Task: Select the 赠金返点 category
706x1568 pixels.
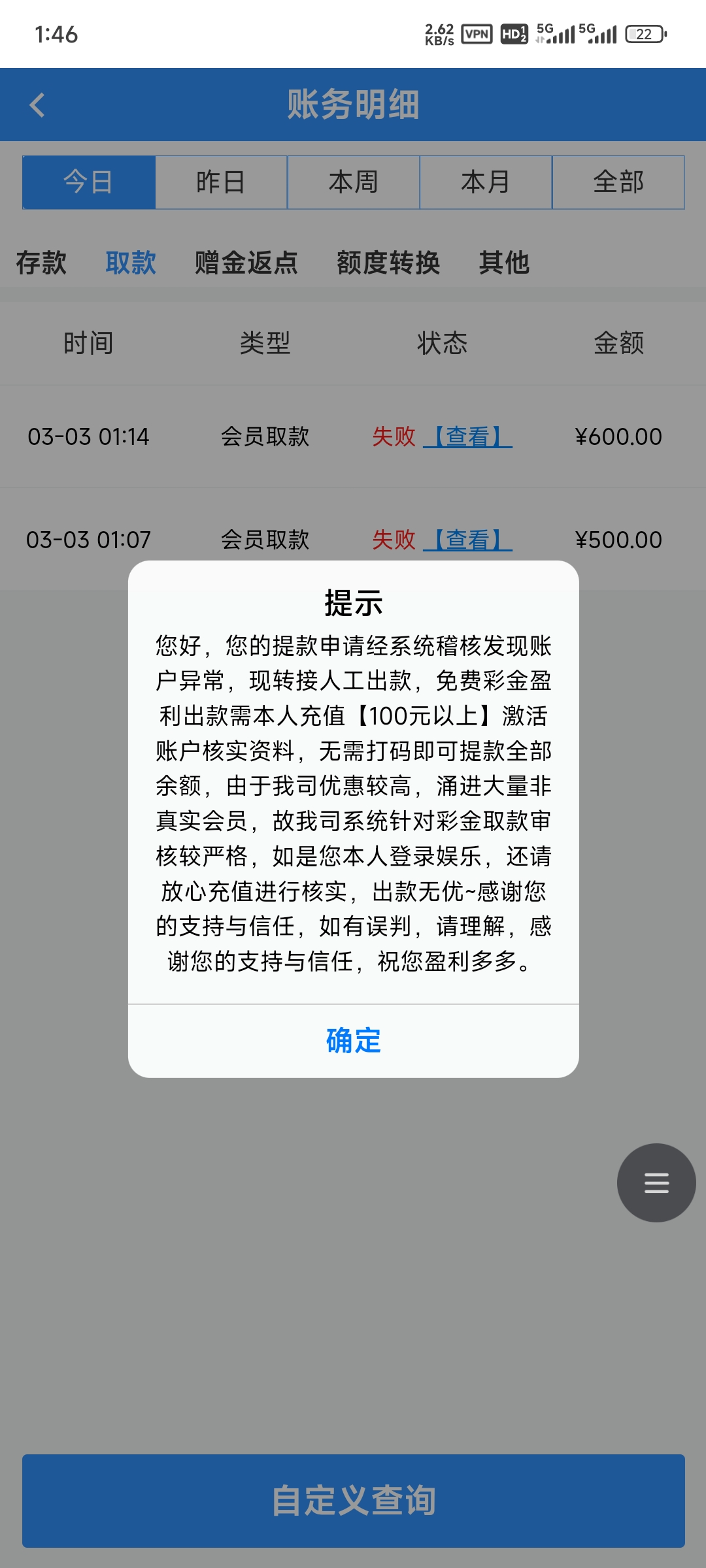Action: (x=246, y=263)
